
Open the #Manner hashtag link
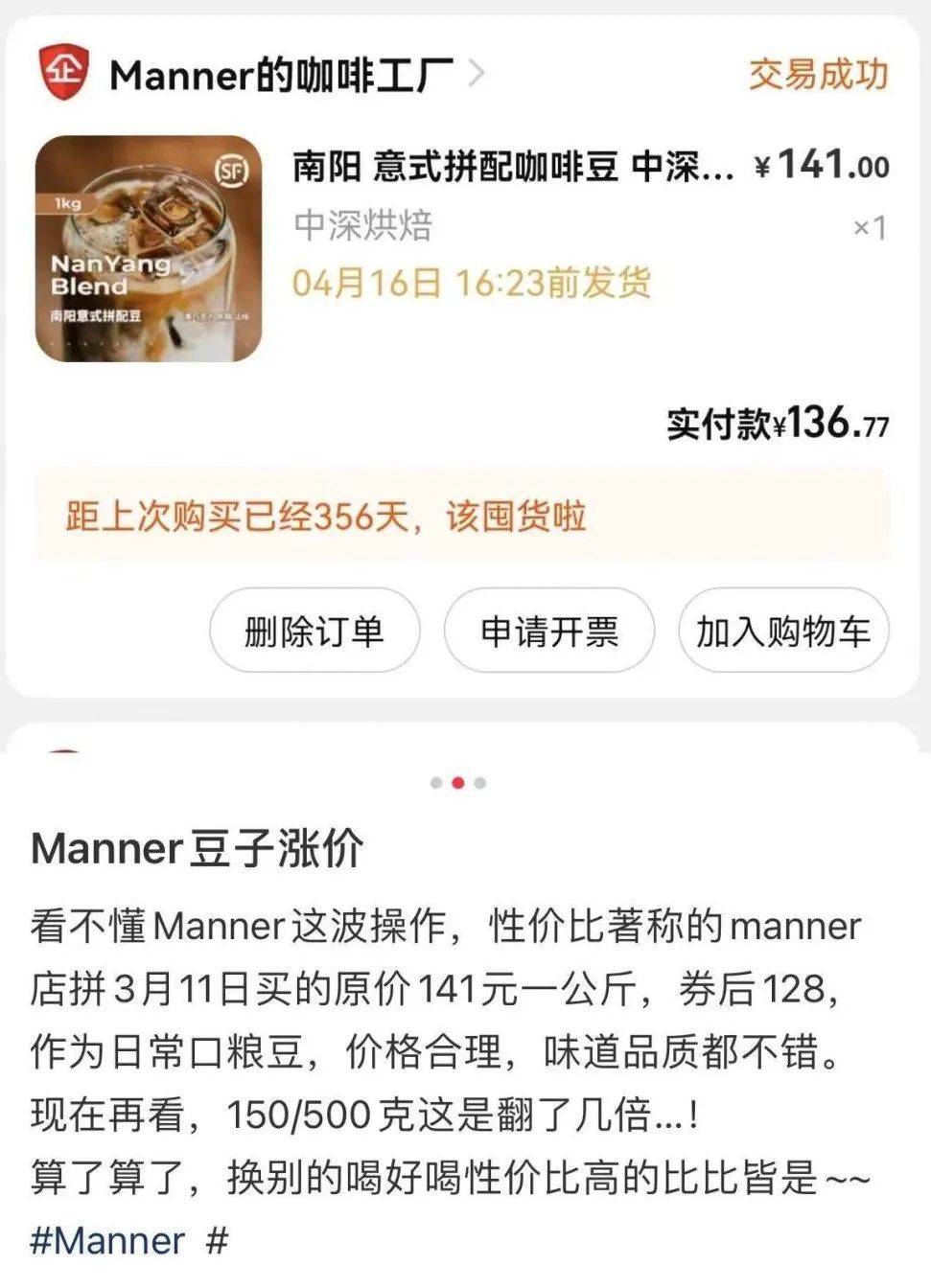pyautogui.click(x=107, y=1241)
